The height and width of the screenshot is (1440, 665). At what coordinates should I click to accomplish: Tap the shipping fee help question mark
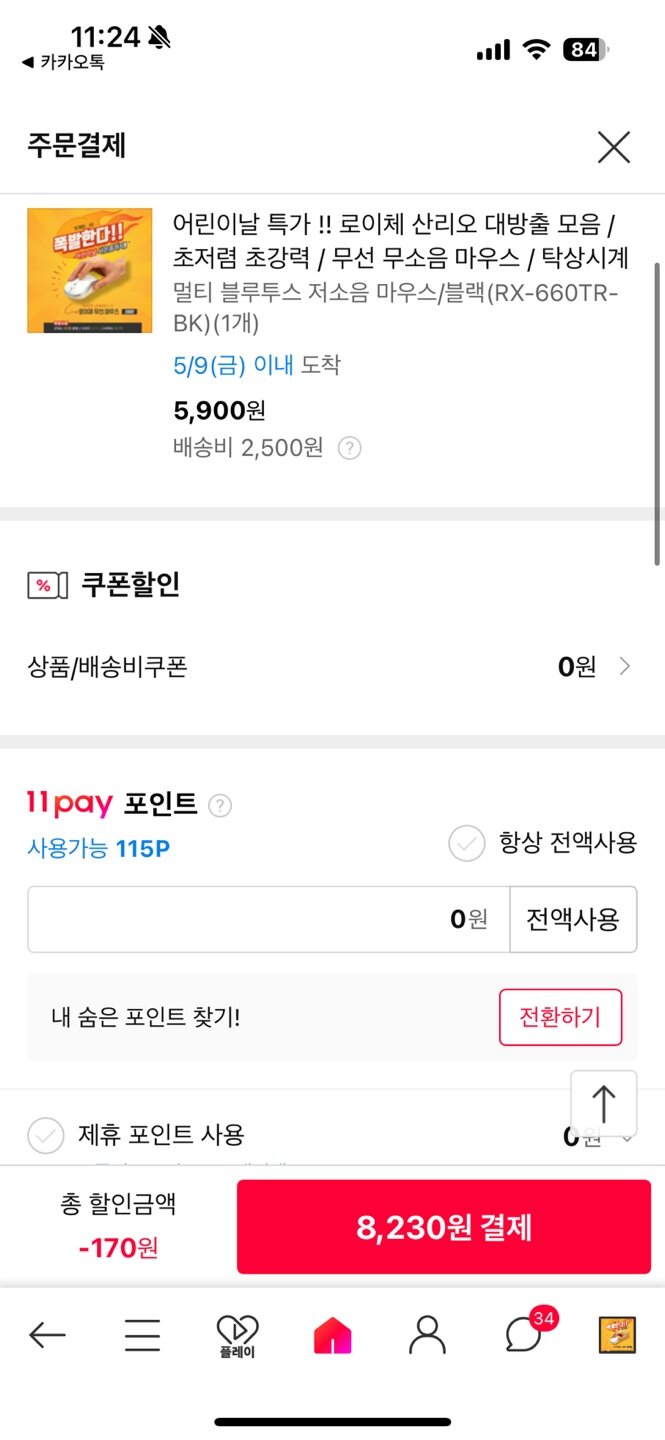pos(349,448)
